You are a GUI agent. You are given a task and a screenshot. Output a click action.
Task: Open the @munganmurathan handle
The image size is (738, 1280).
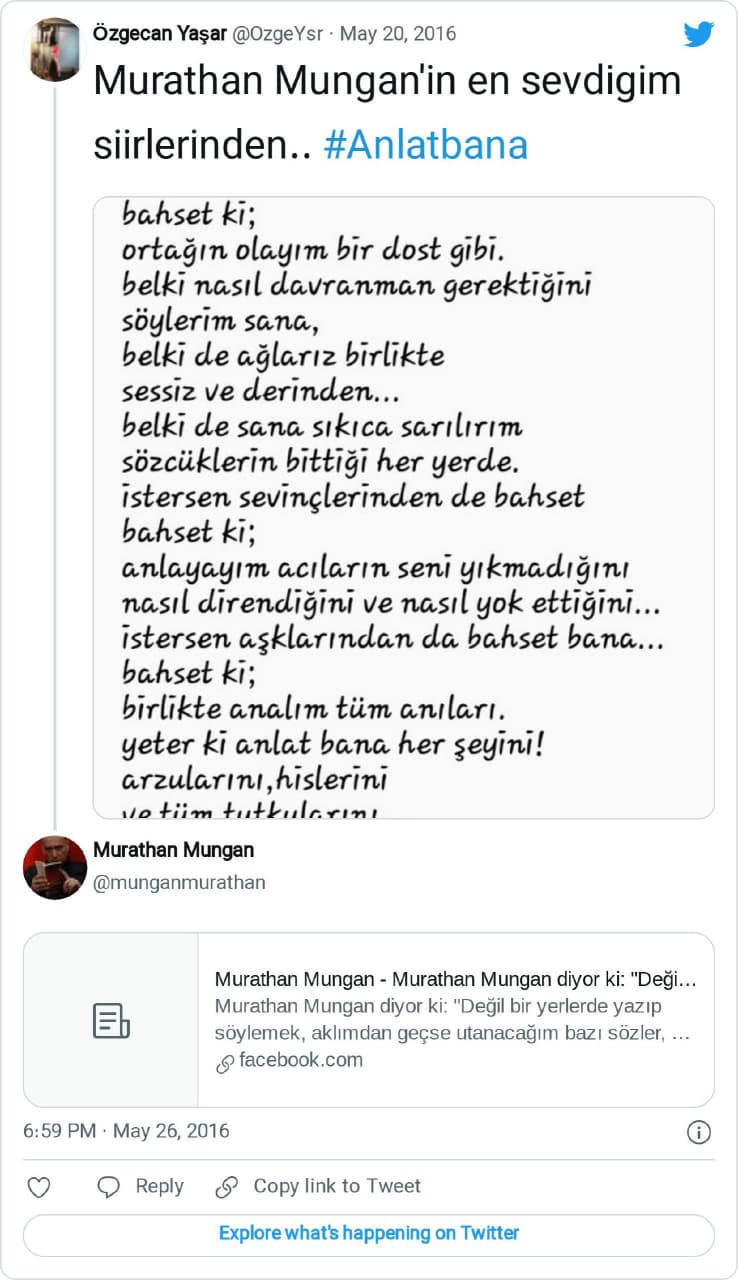tap(179, 883)
